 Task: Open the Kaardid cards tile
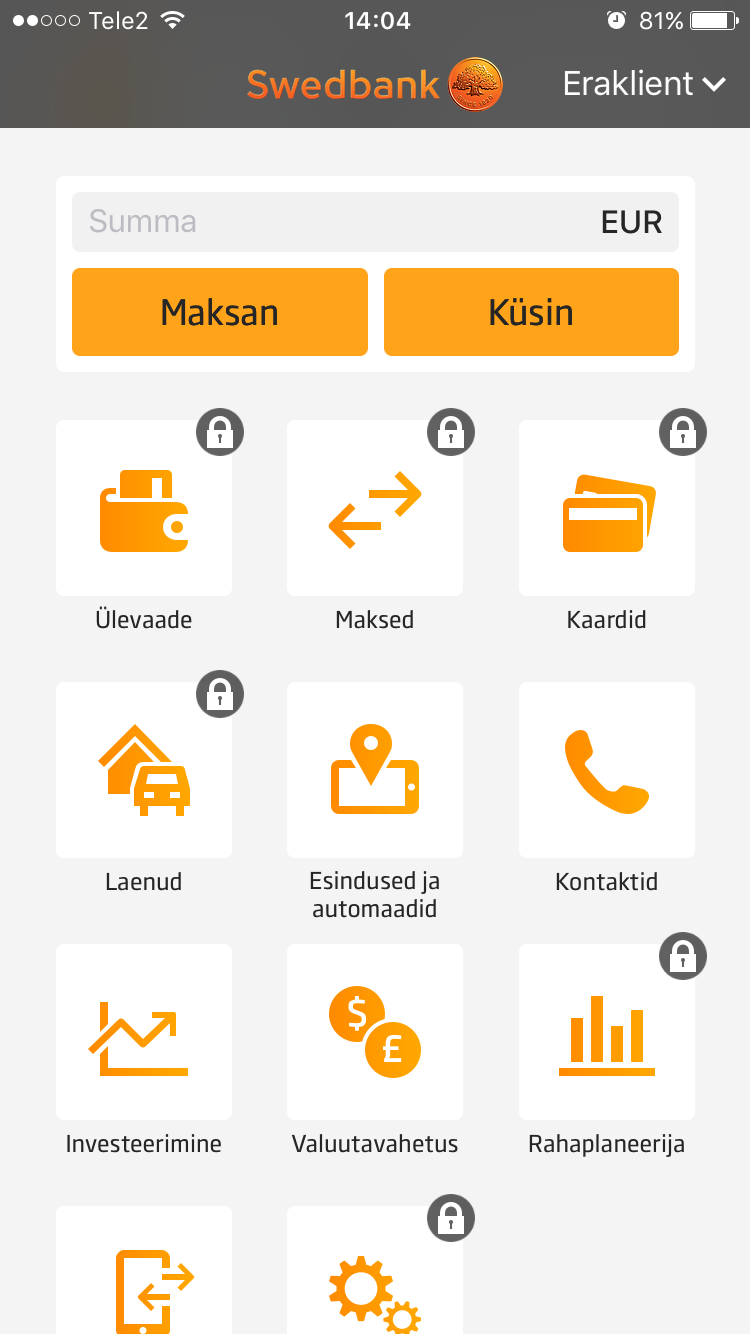click(606, 508)
